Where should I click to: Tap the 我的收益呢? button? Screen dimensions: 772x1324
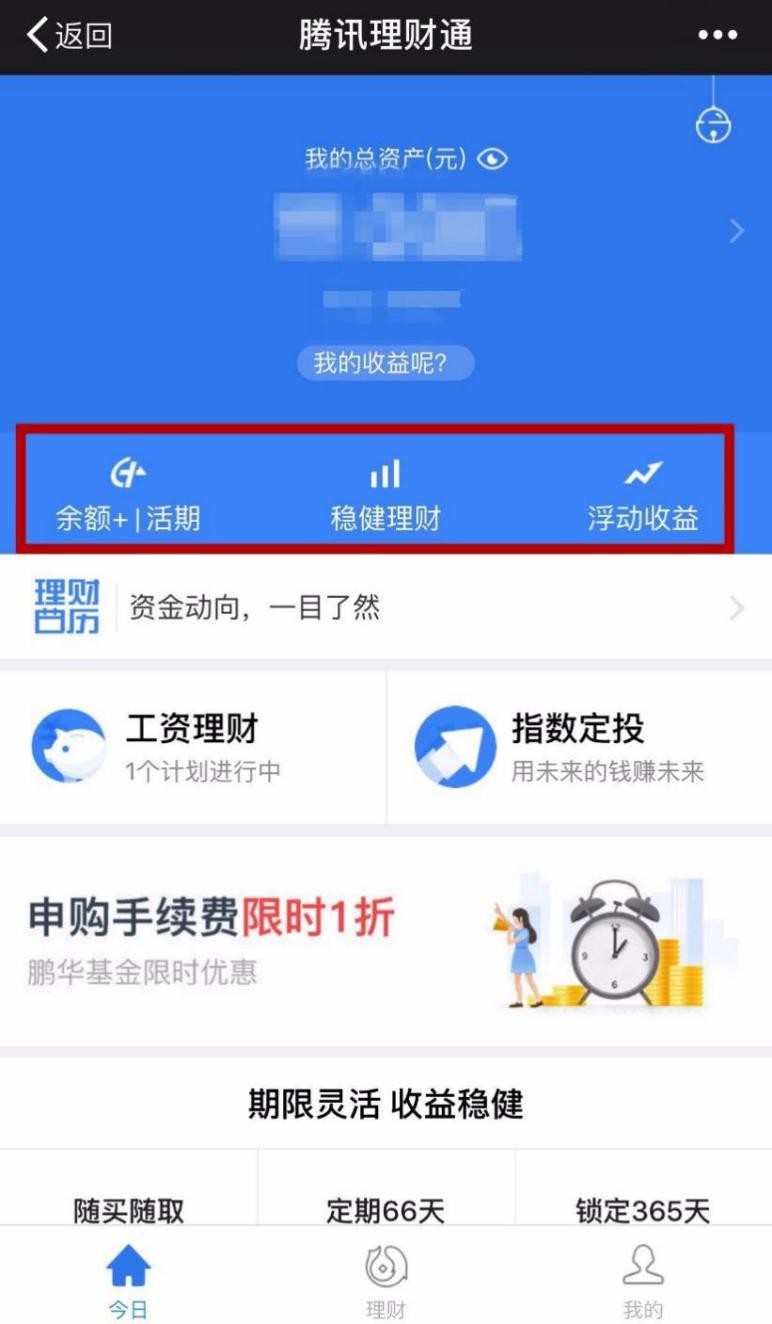[x=385, y=363]
